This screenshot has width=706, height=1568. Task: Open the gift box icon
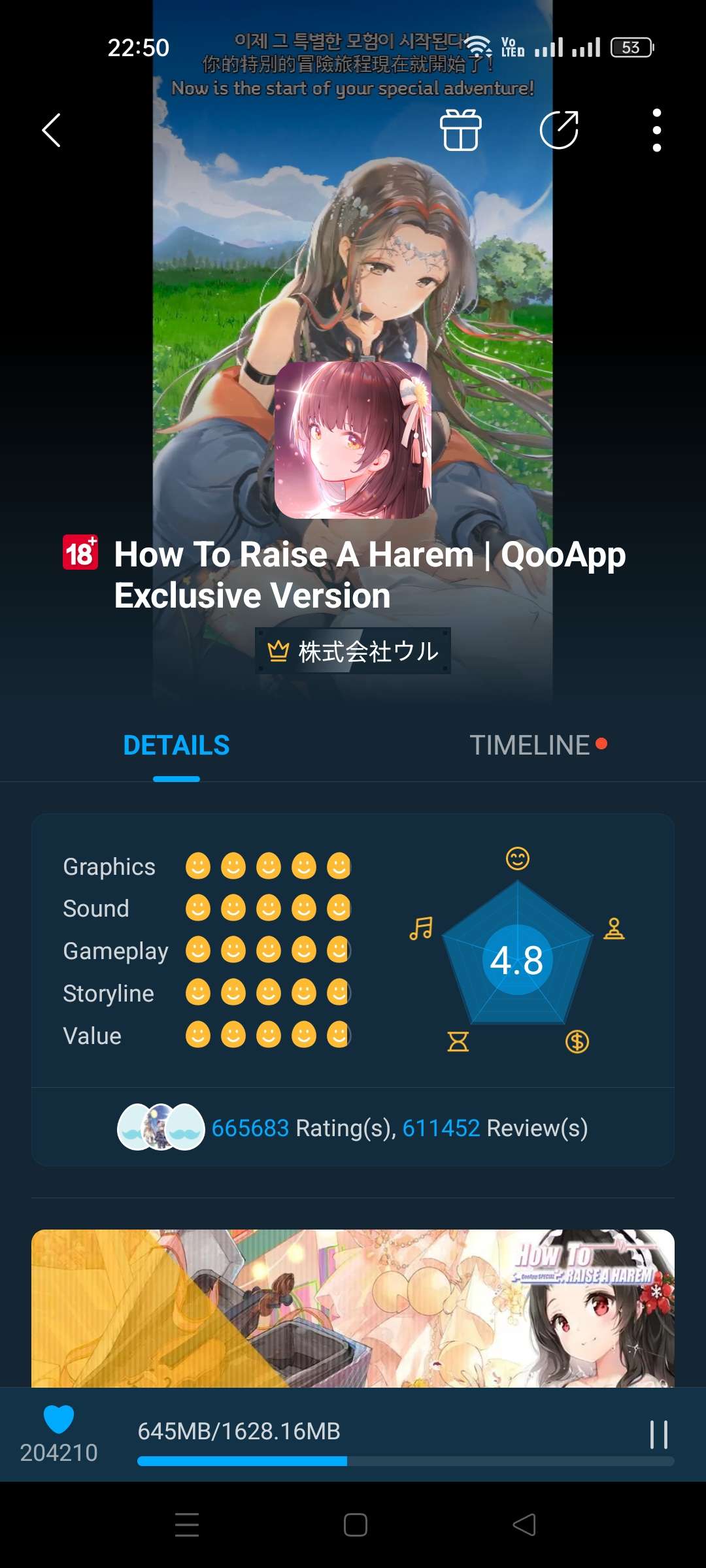pos(461,130)
